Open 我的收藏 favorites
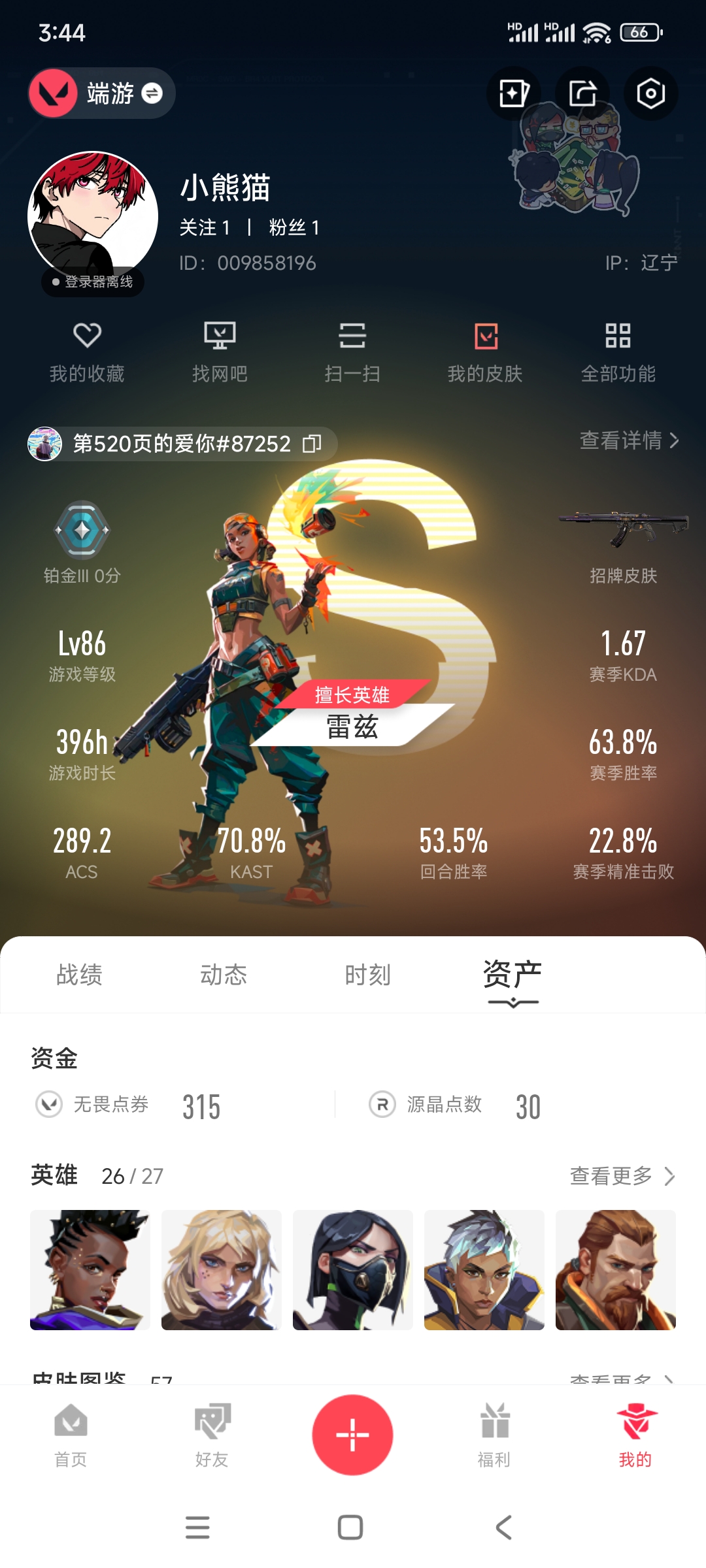This screenshot has height=1568, width=706. tap(87, 353)
